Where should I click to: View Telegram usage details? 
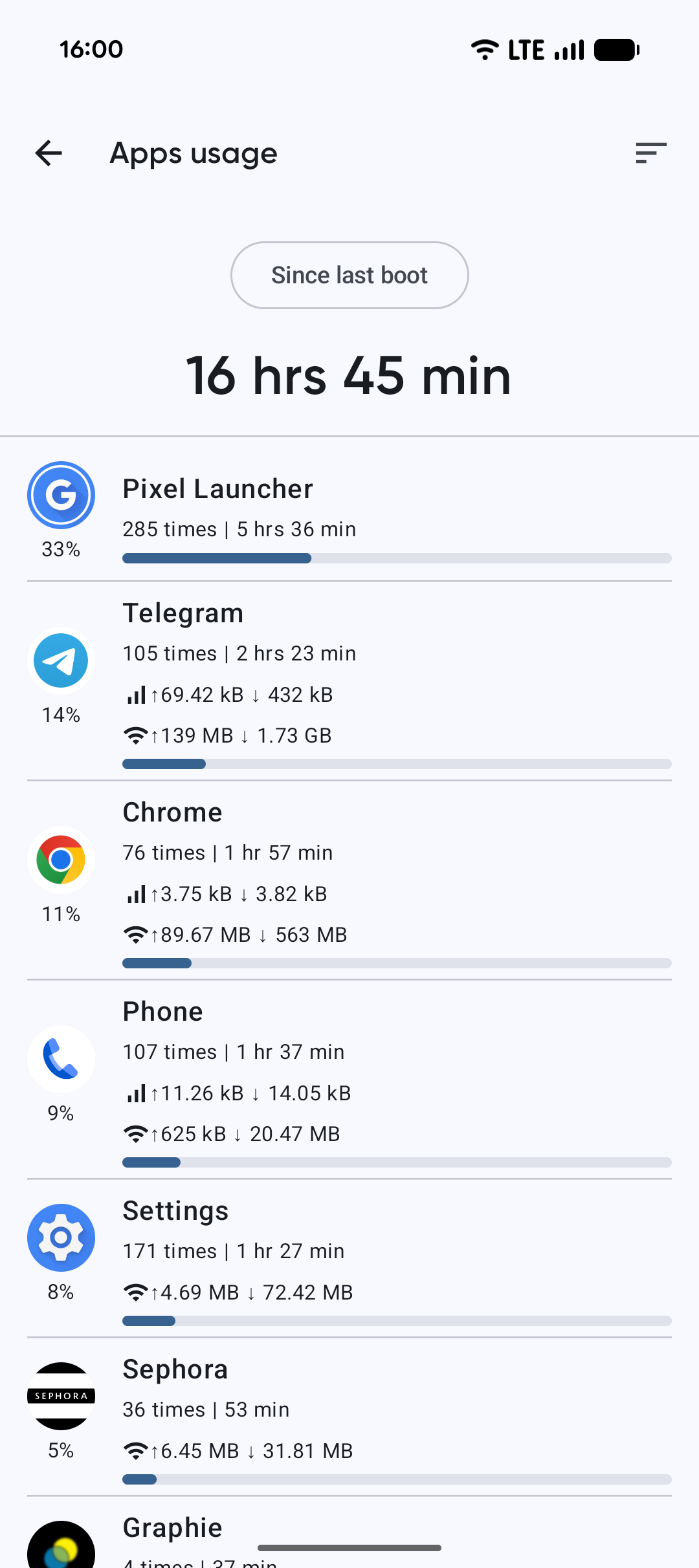pos(349,679)
